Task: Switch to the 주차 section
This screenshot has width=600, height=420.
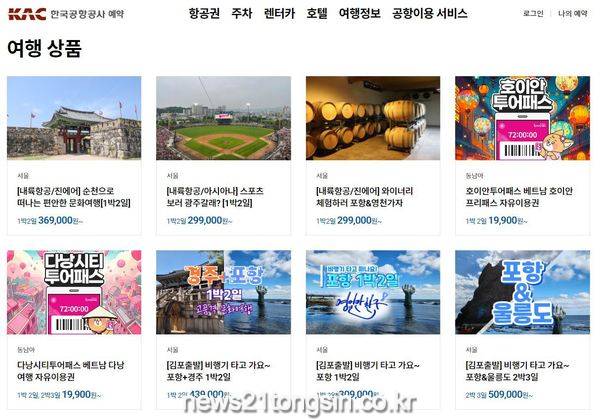Action: tap(241, 15)
